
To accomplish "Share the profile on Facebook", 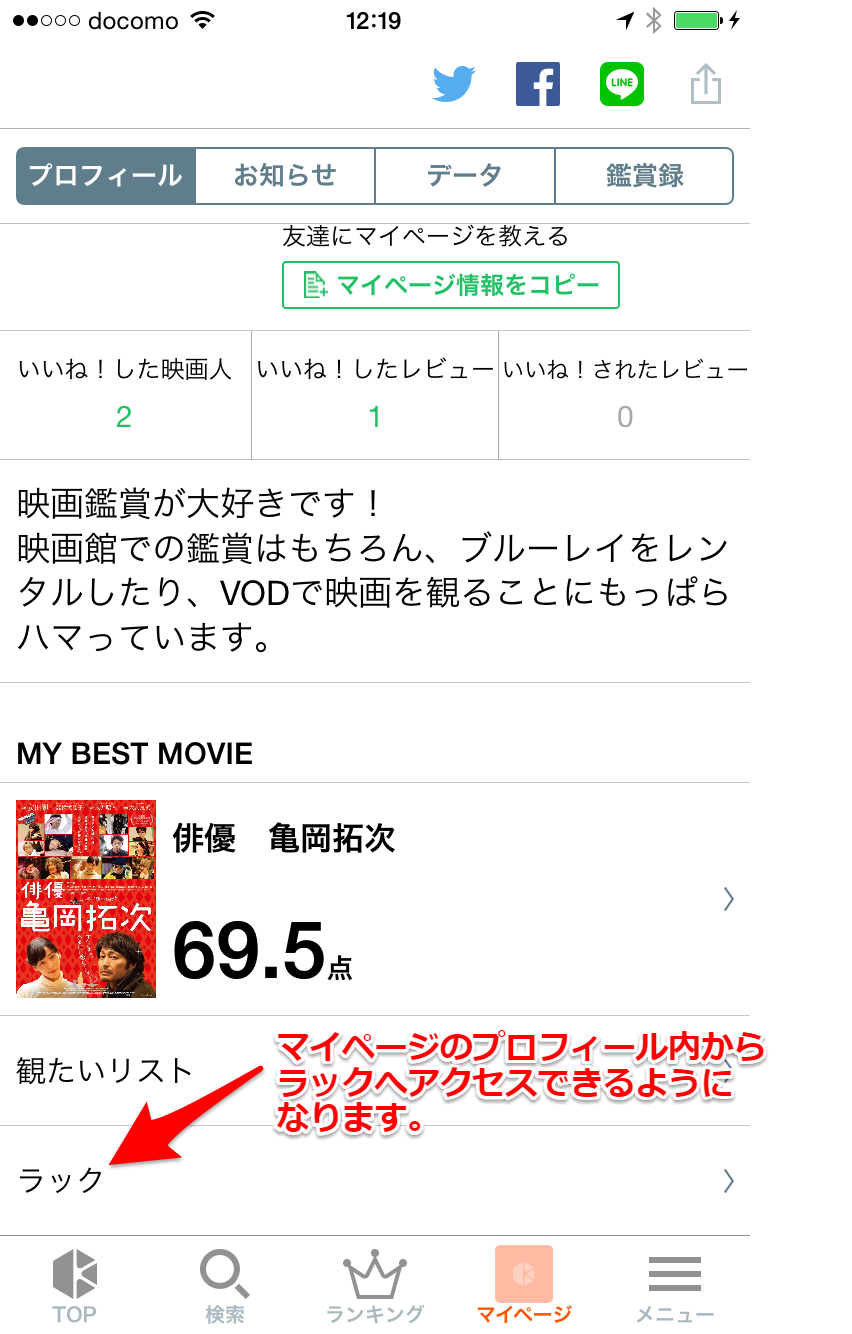I will 537,84.
